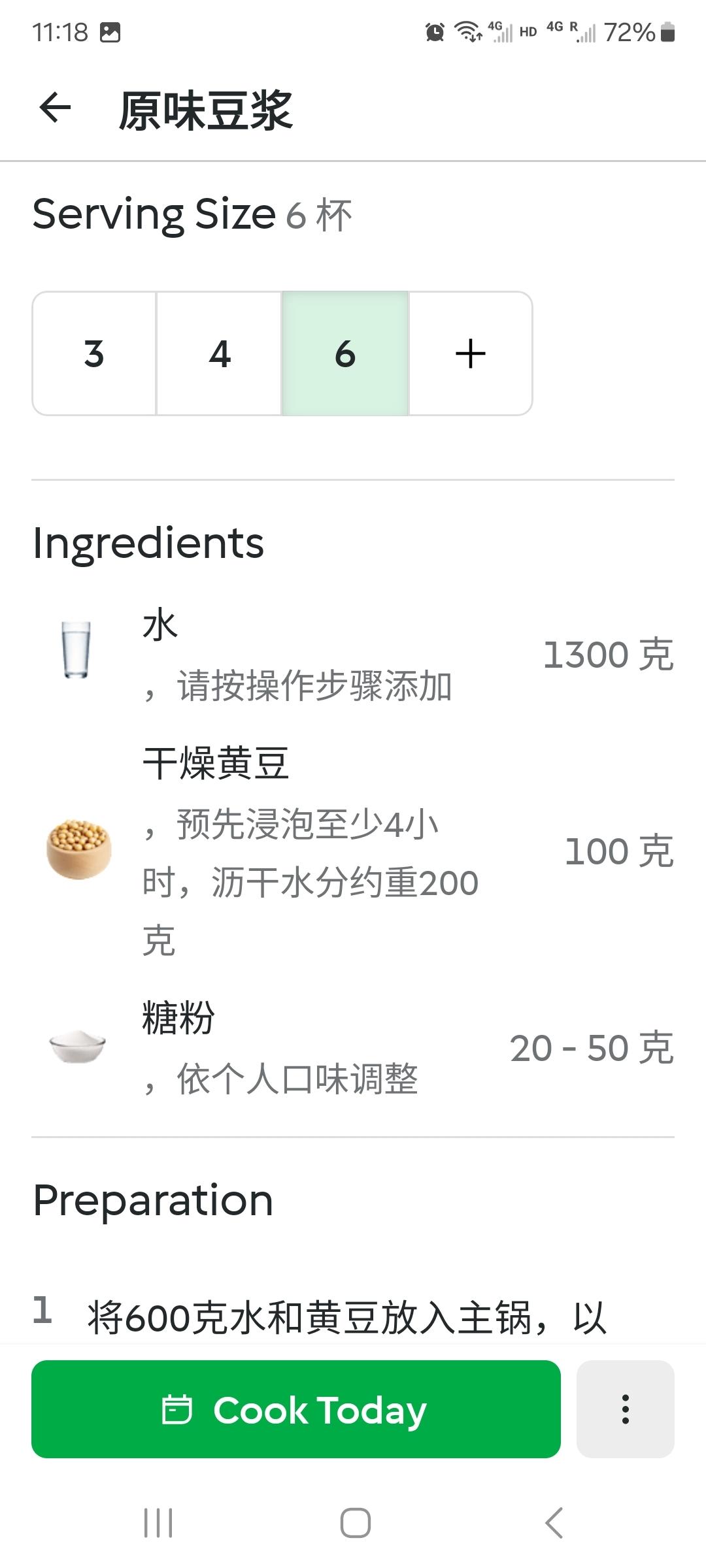
Task: Select serving size 4
Action: 220,353
